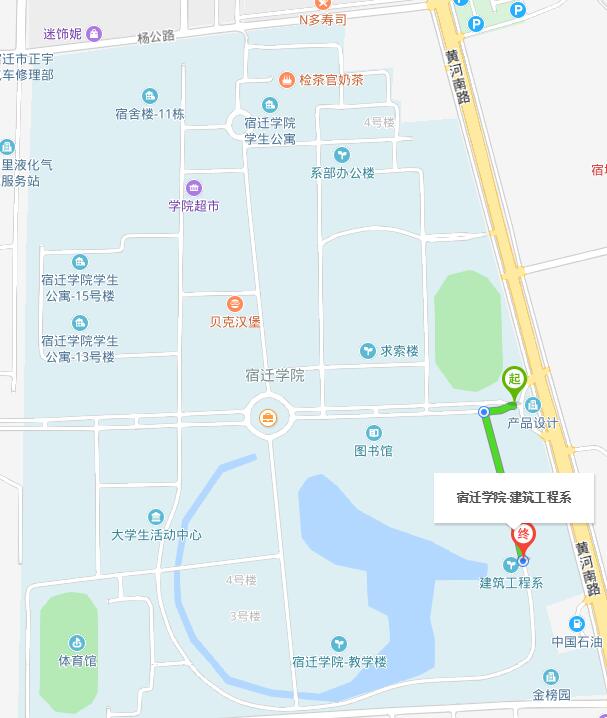Tap the 中国石油 gas station marker

577,624
